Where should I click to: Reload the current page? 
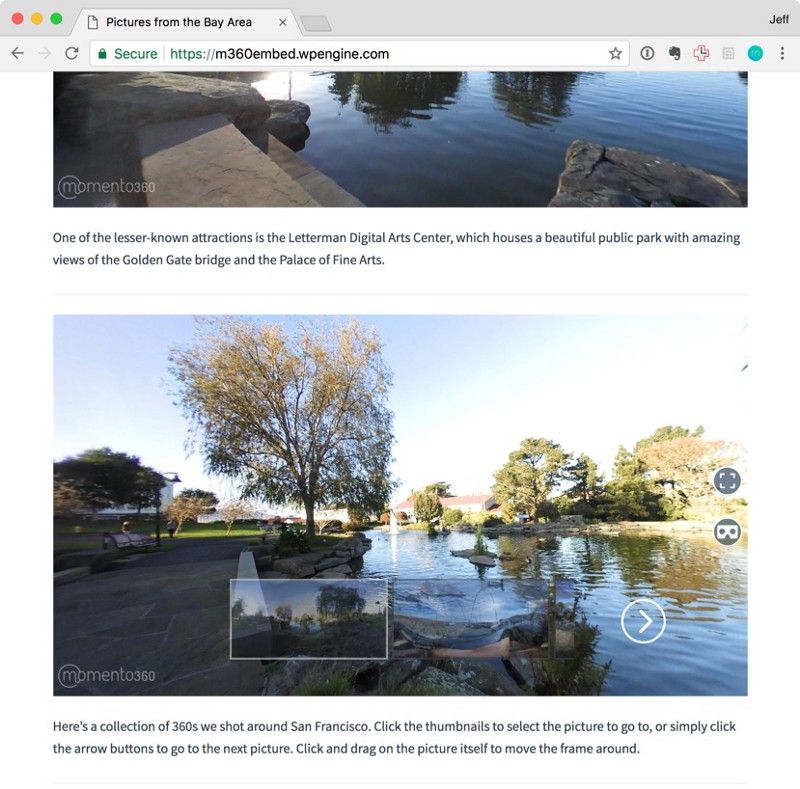coord(71,54)
